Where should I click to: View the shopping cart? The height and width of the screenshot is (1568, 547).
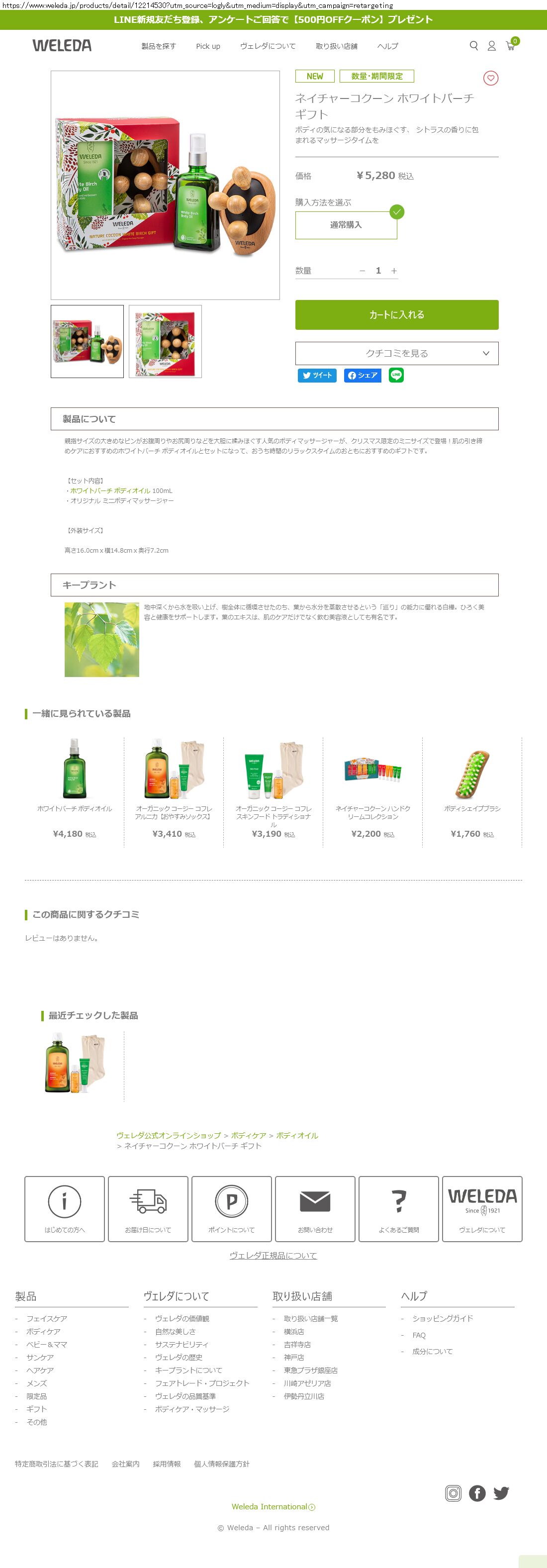(x=511, y=46)
